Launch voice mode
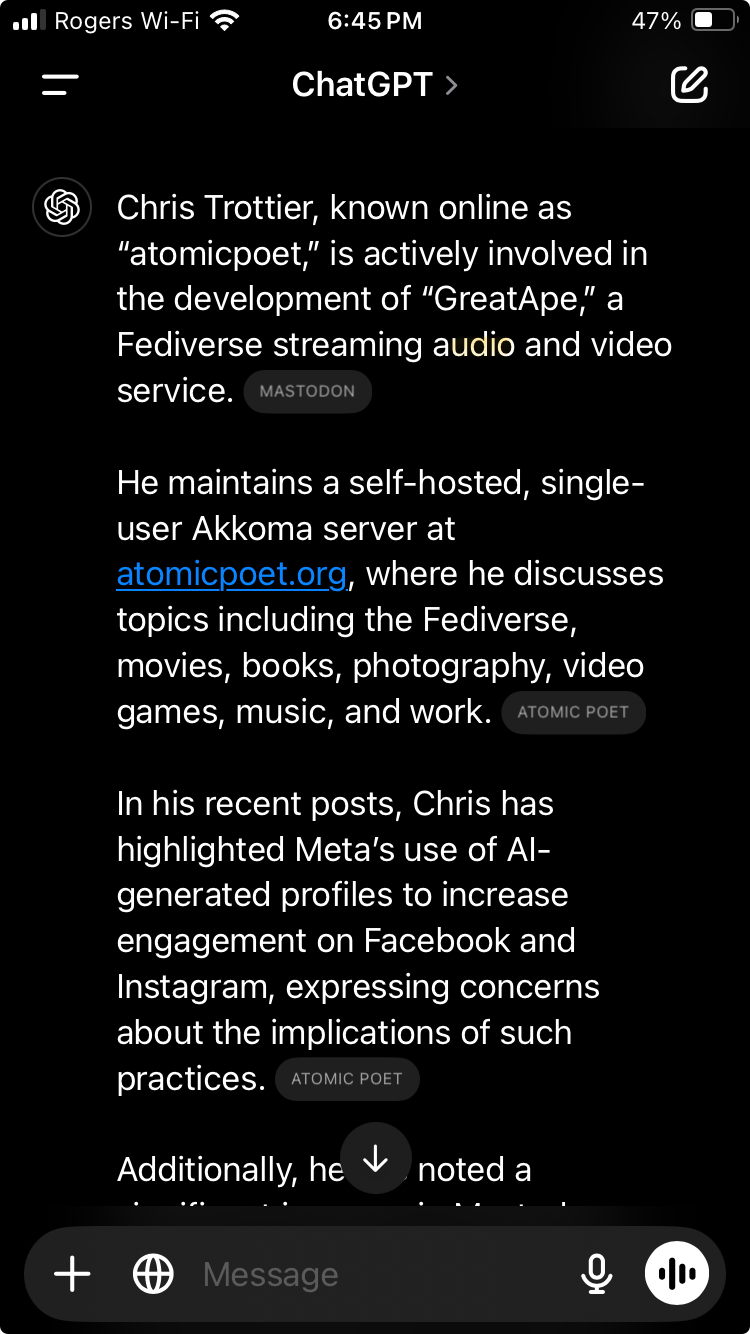 click(677, 1274)
